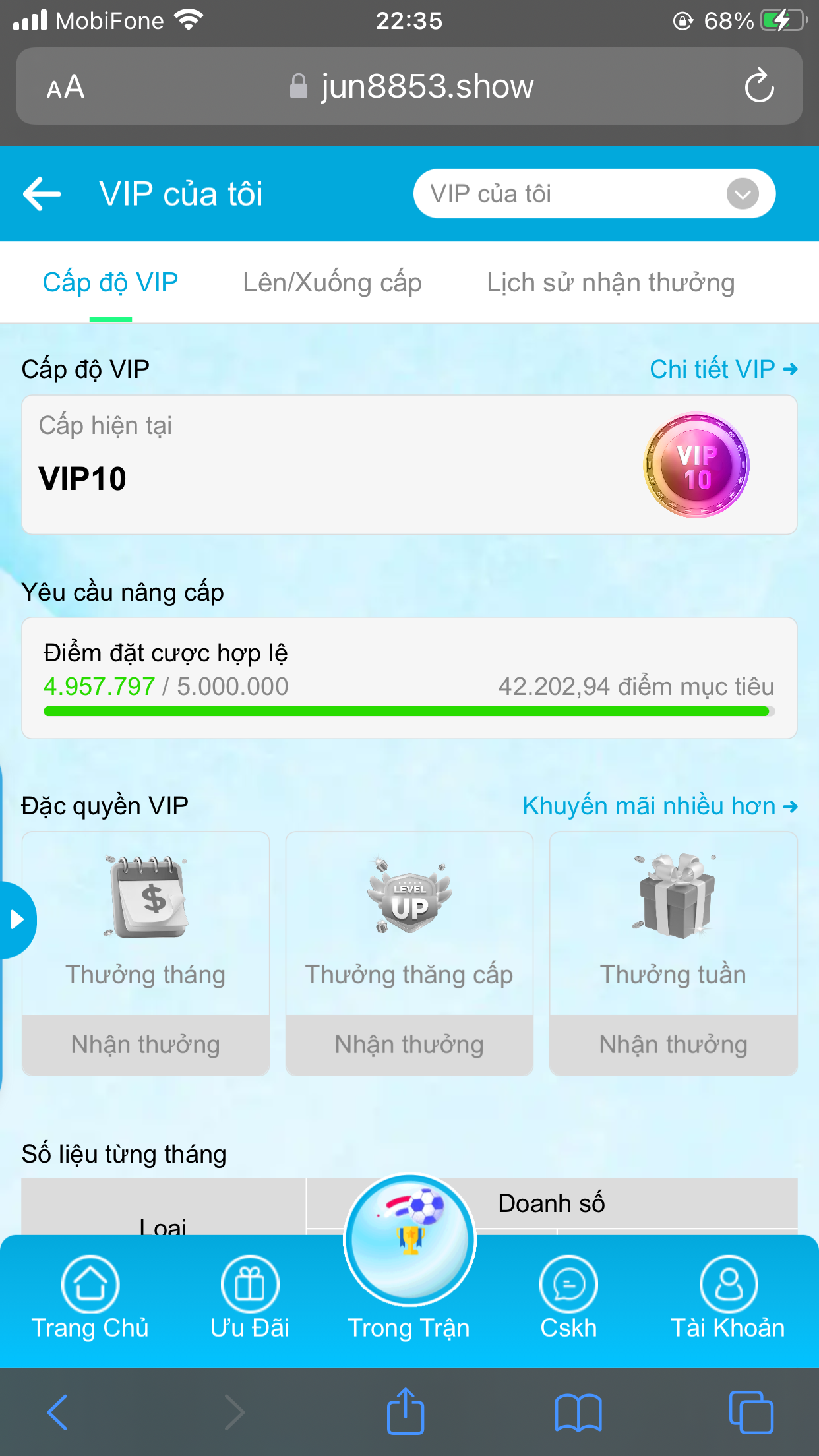Screen dimensions: 819x1456
Task: View Khuyến mãi nhiều hơn
Action: point(659,806)
